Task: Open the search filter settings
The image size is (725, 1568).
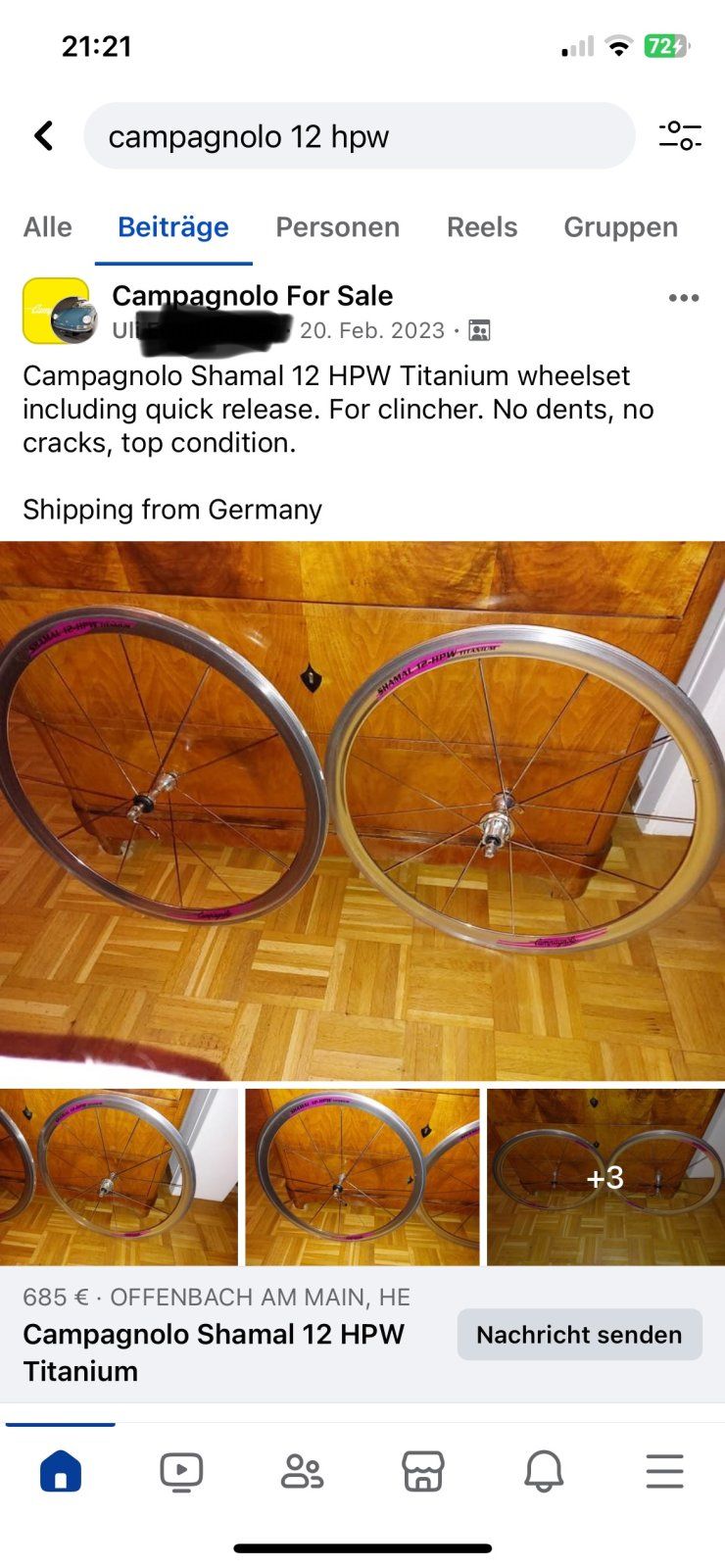Action: (x=679, y=135)
